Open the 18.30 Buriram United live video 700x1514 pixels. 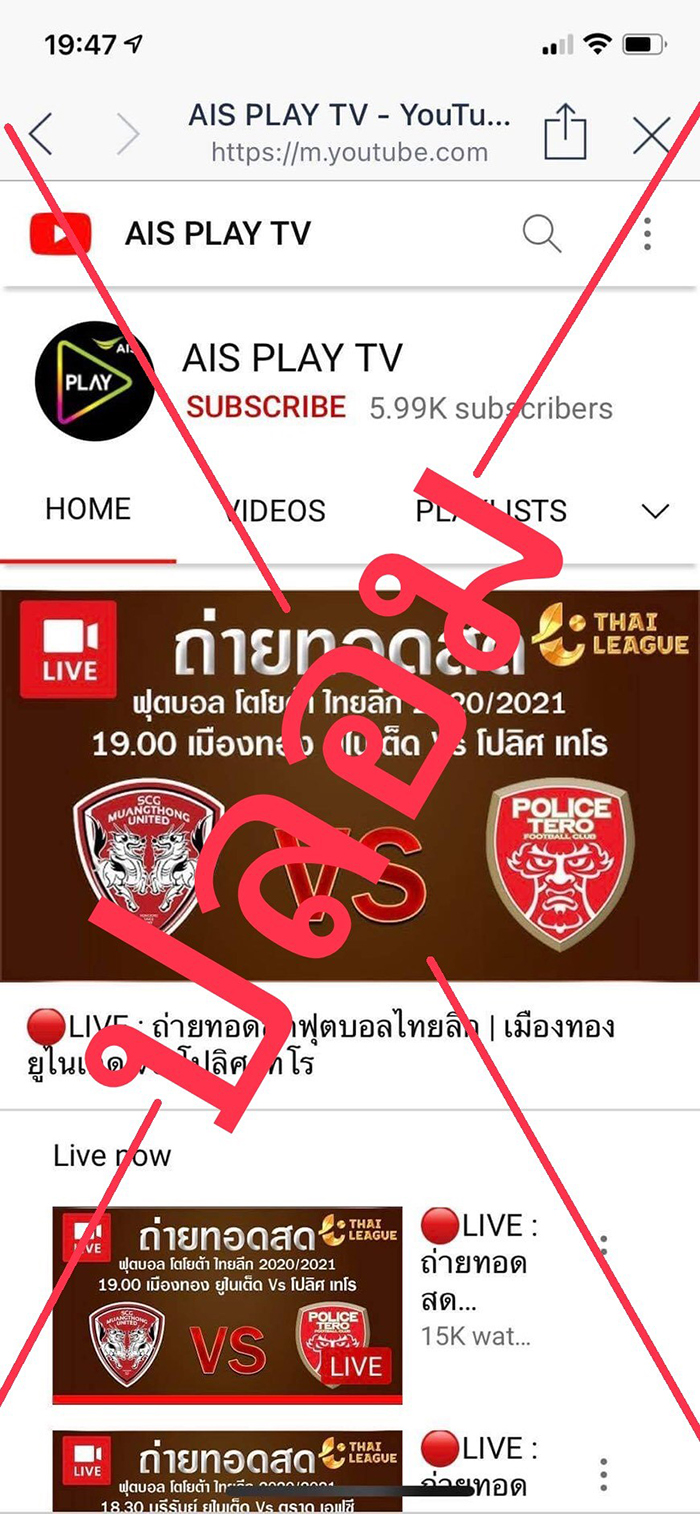coord(228,1470)
